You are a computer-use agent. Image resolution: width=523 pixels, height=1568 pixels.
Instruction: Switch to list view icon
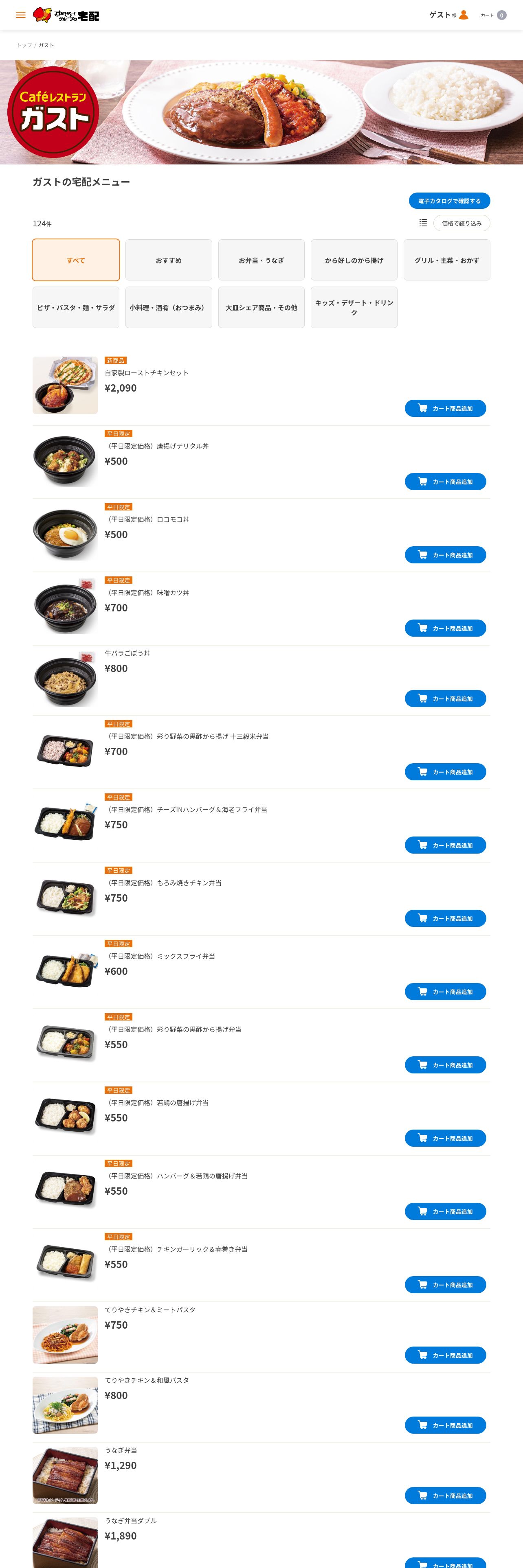click(x=423, y=223)
